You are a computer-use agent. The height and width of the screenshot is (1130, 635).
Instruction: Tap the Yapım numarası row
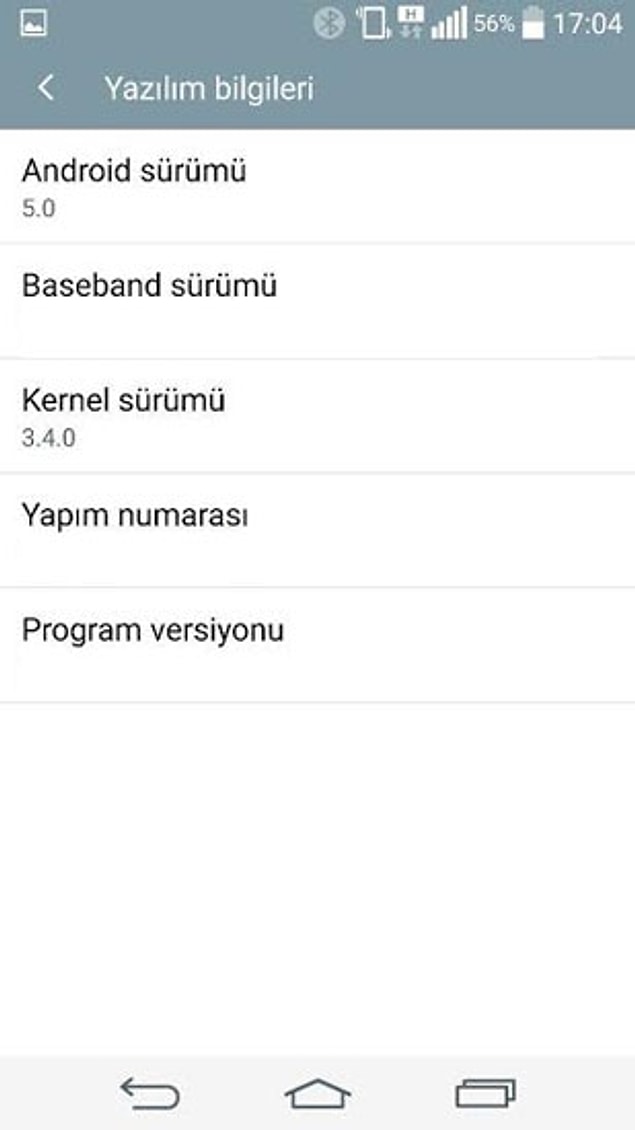click(x=317, y=530)
